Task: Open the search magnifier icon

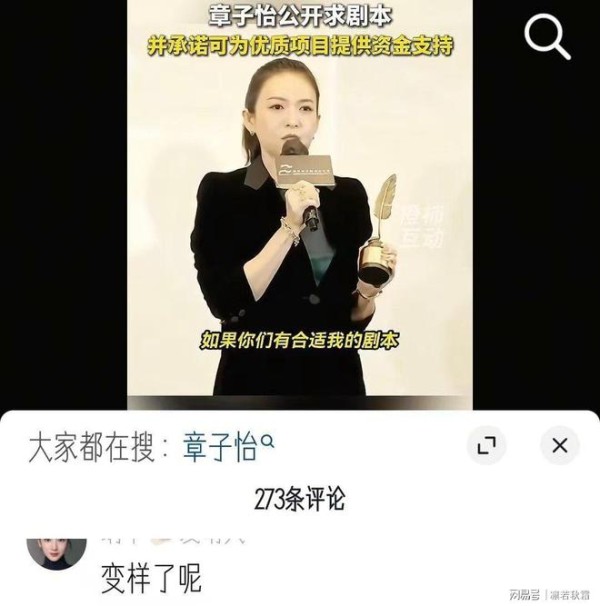Action: [x=547, y=39]
